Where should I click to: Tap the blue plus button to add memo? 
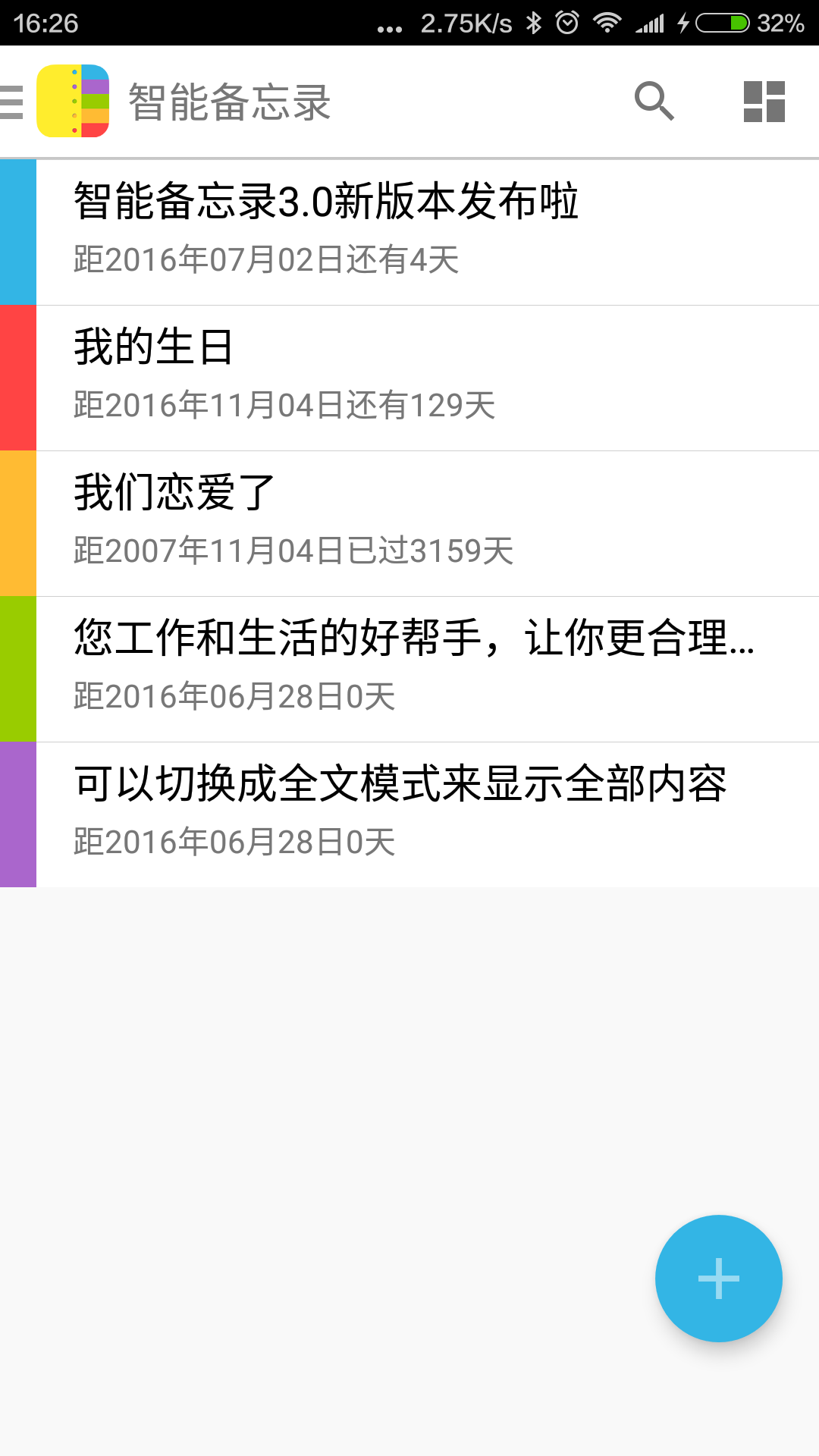[x=718, y=1278]
